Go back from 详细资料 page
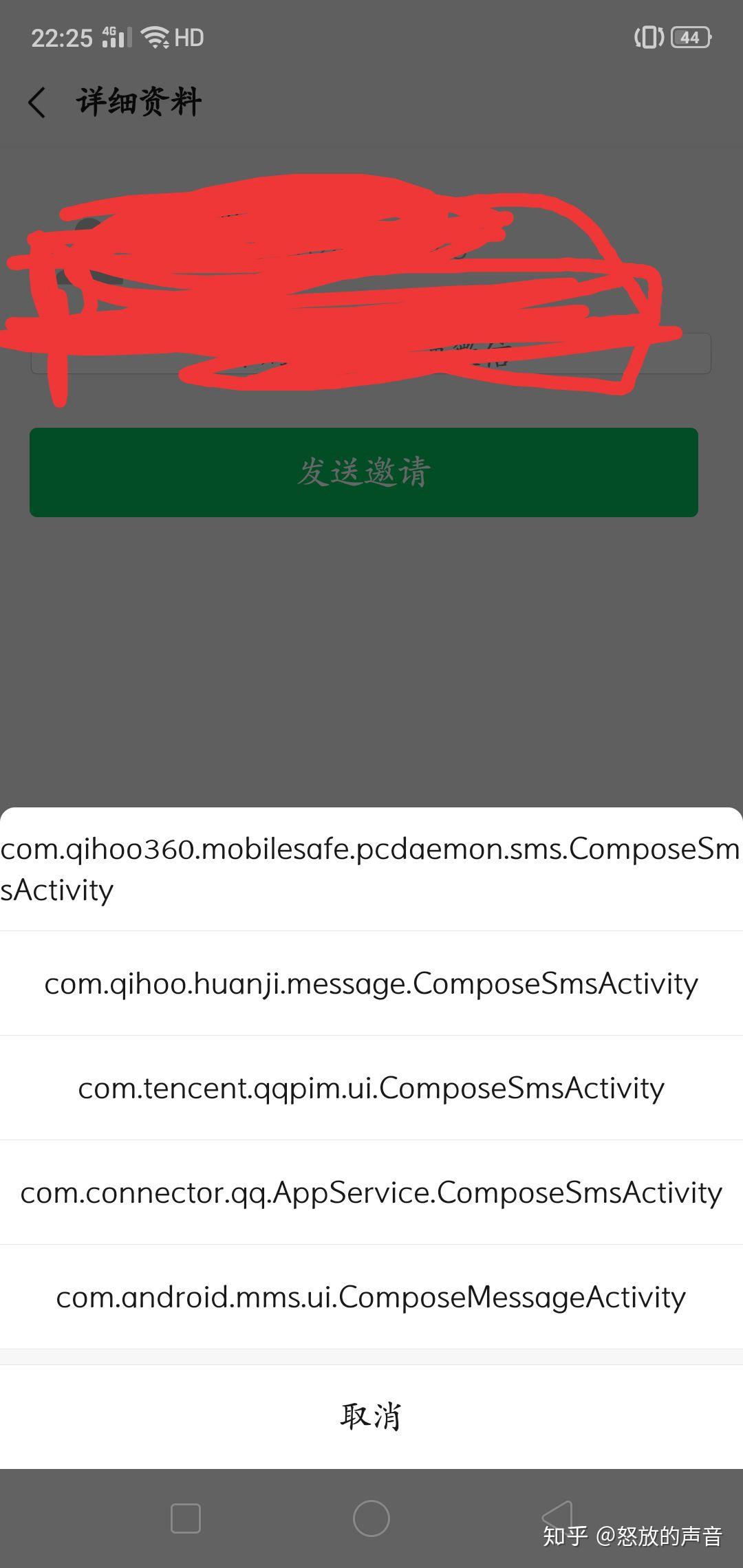Image resolution: width=743 pixels, height=1568 pixels. coord(37,102)
